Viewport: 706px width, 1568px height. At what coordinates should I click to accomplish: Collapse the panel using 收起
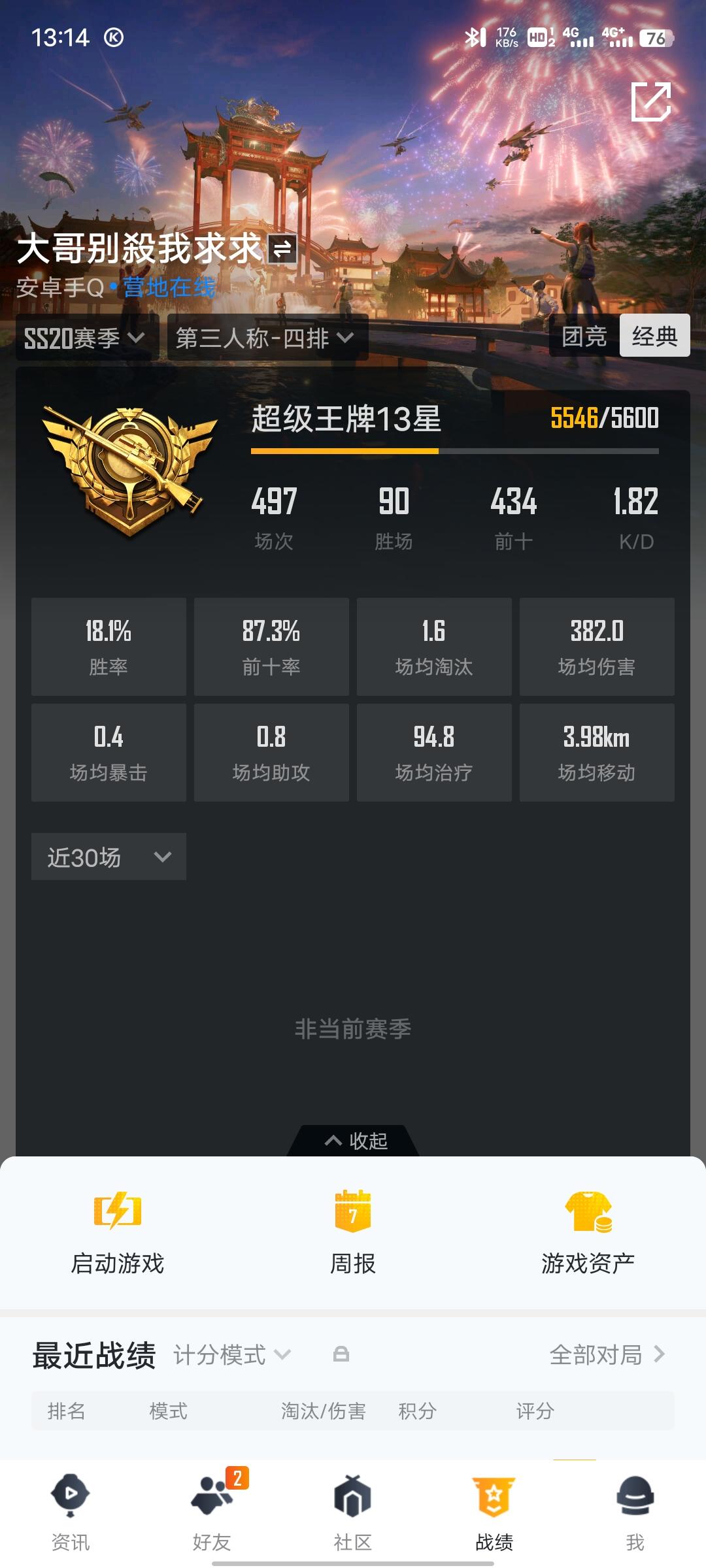point(353,1141)
